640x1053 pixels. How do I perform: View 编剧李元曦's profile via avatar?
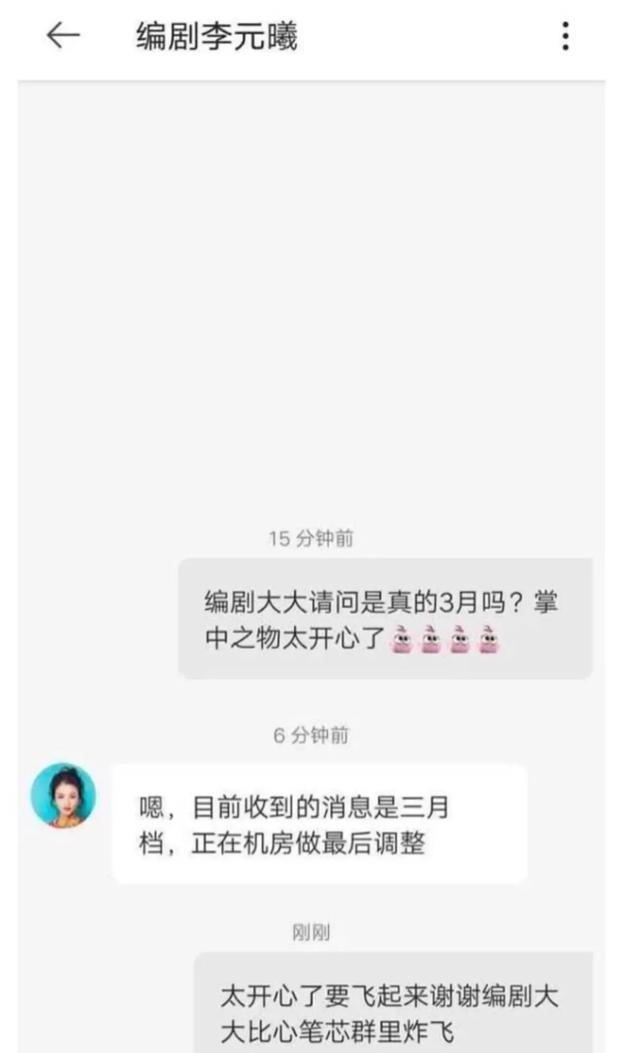pyautogui.click(x=64, y=795)
